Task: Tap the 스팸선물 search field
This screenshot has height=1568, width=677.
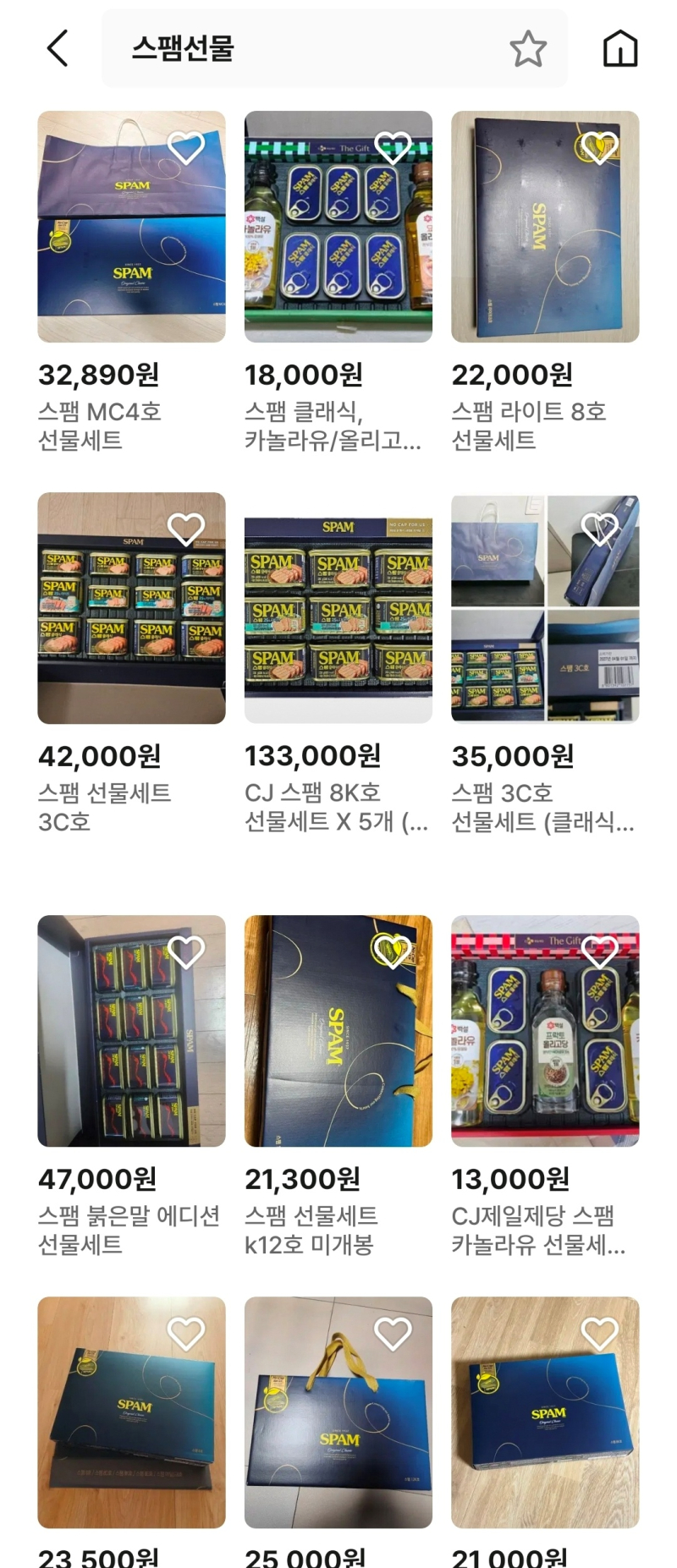Action: [305, 48]
